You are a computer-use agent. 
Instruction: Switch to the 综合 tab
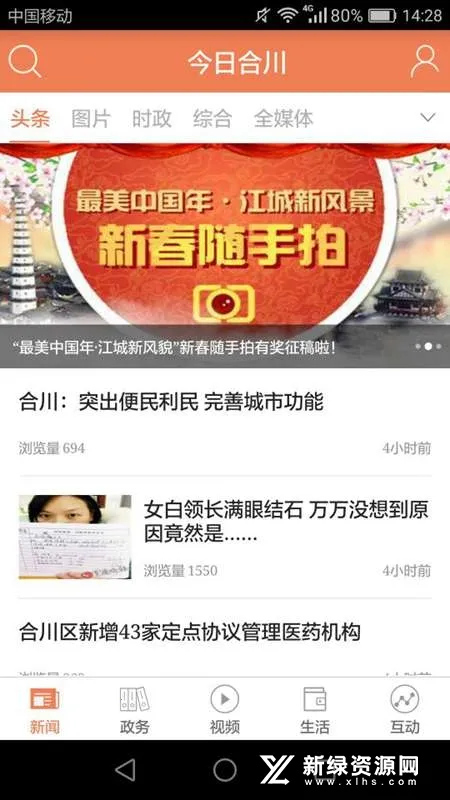point(212,119)
